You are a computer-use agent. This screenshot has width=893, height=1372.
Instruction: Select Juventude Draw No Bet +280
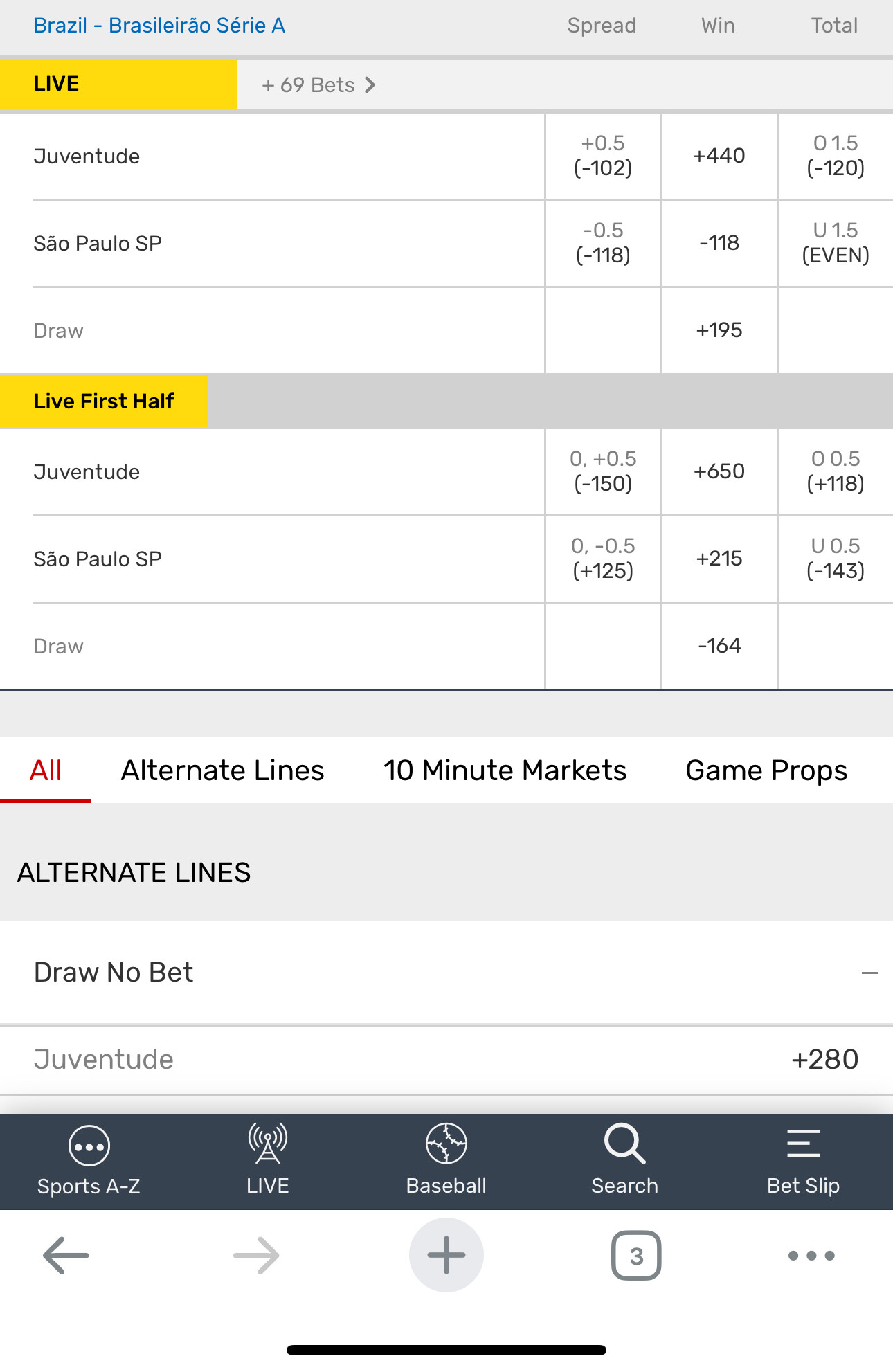tap(824, 1060)
